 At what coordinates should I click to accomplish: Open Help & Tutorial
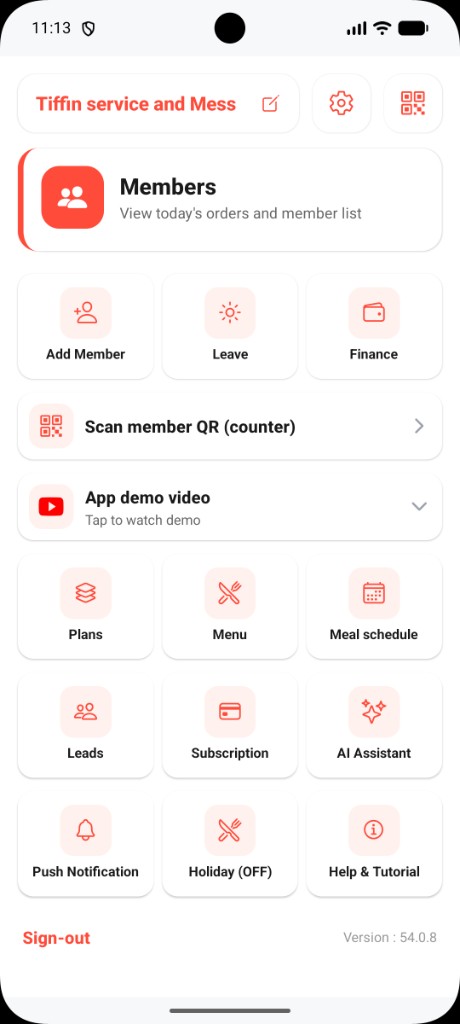pyautogui.click(x=374, y=844)
